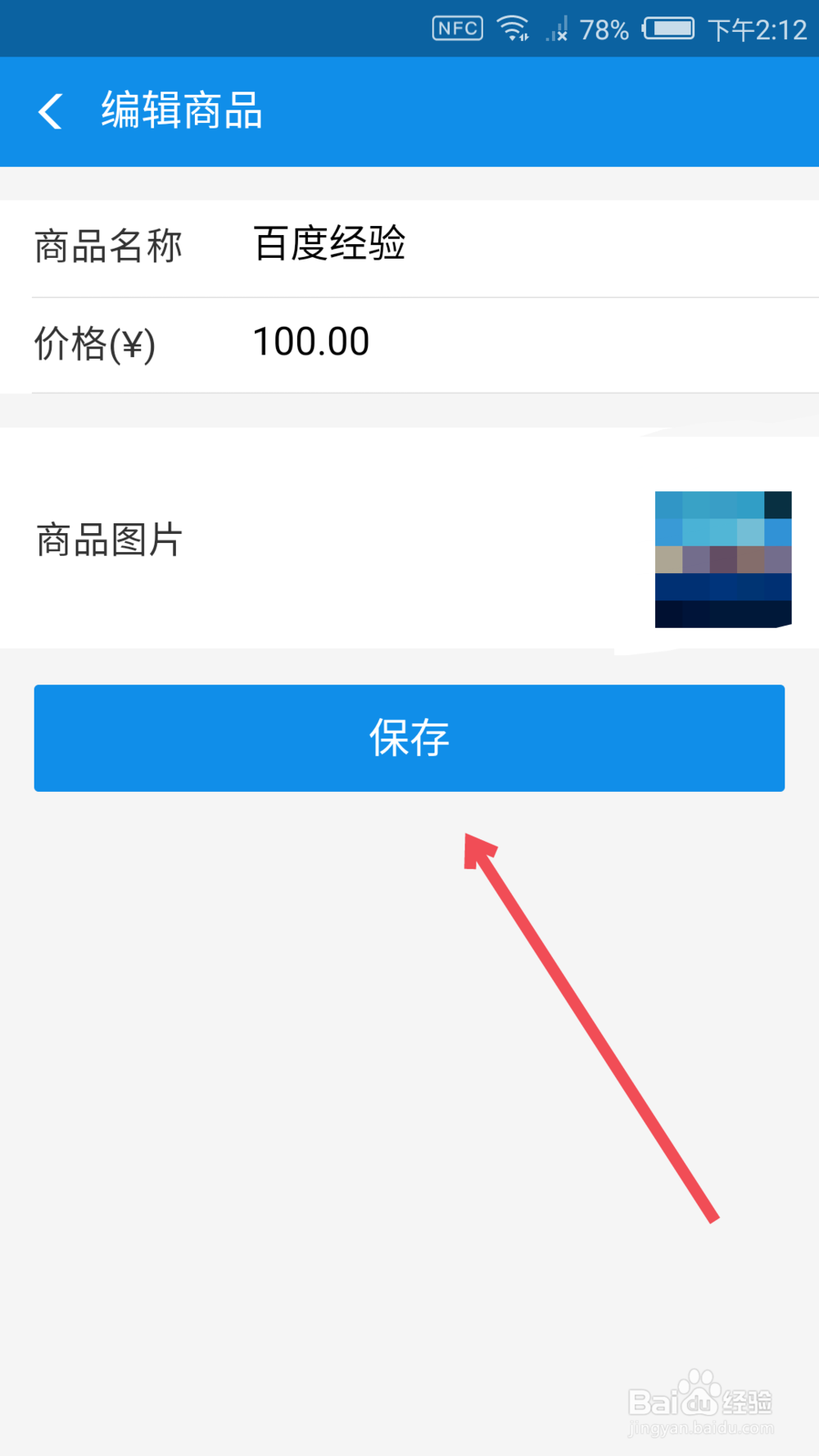The image size is (819, 1456).
Task: Click the NFC status bar icon
Action: click(456, 27)
